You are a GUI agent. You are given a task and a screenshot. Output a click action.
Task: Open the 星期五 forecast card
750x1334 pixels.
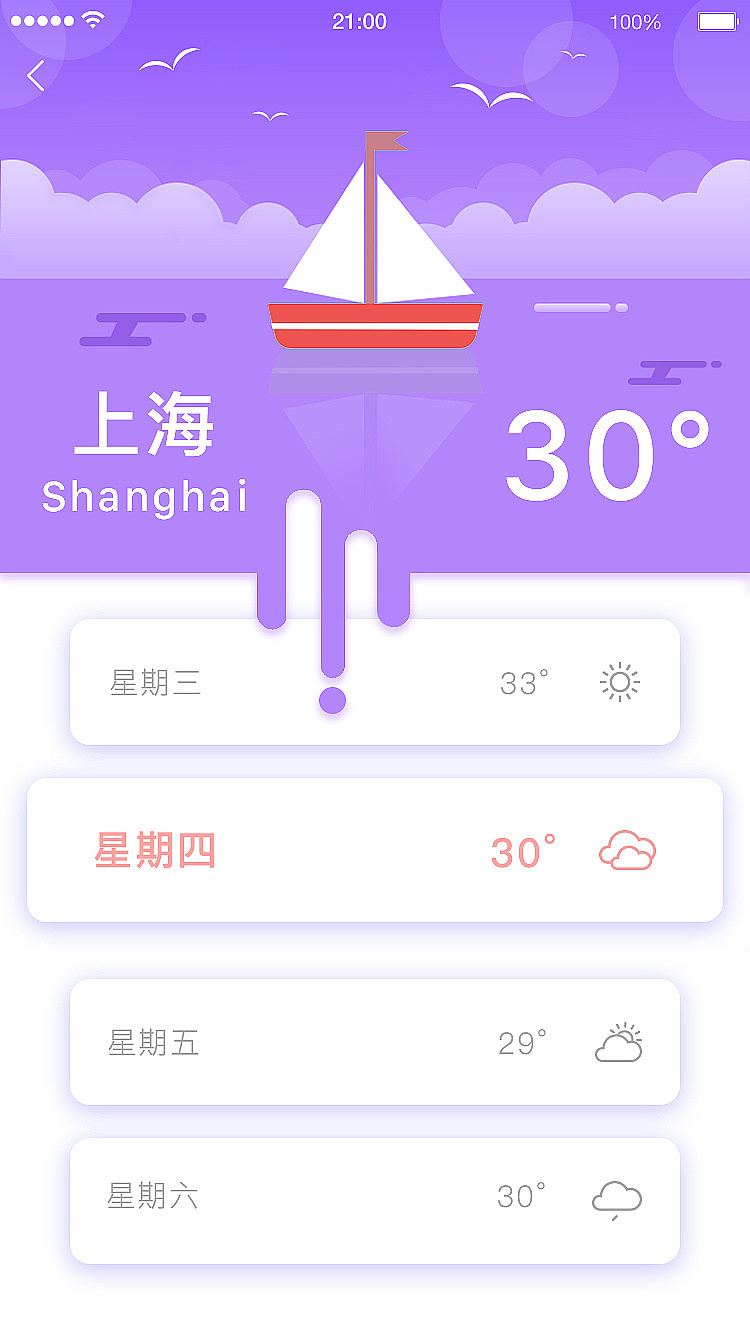(375, 1041)
